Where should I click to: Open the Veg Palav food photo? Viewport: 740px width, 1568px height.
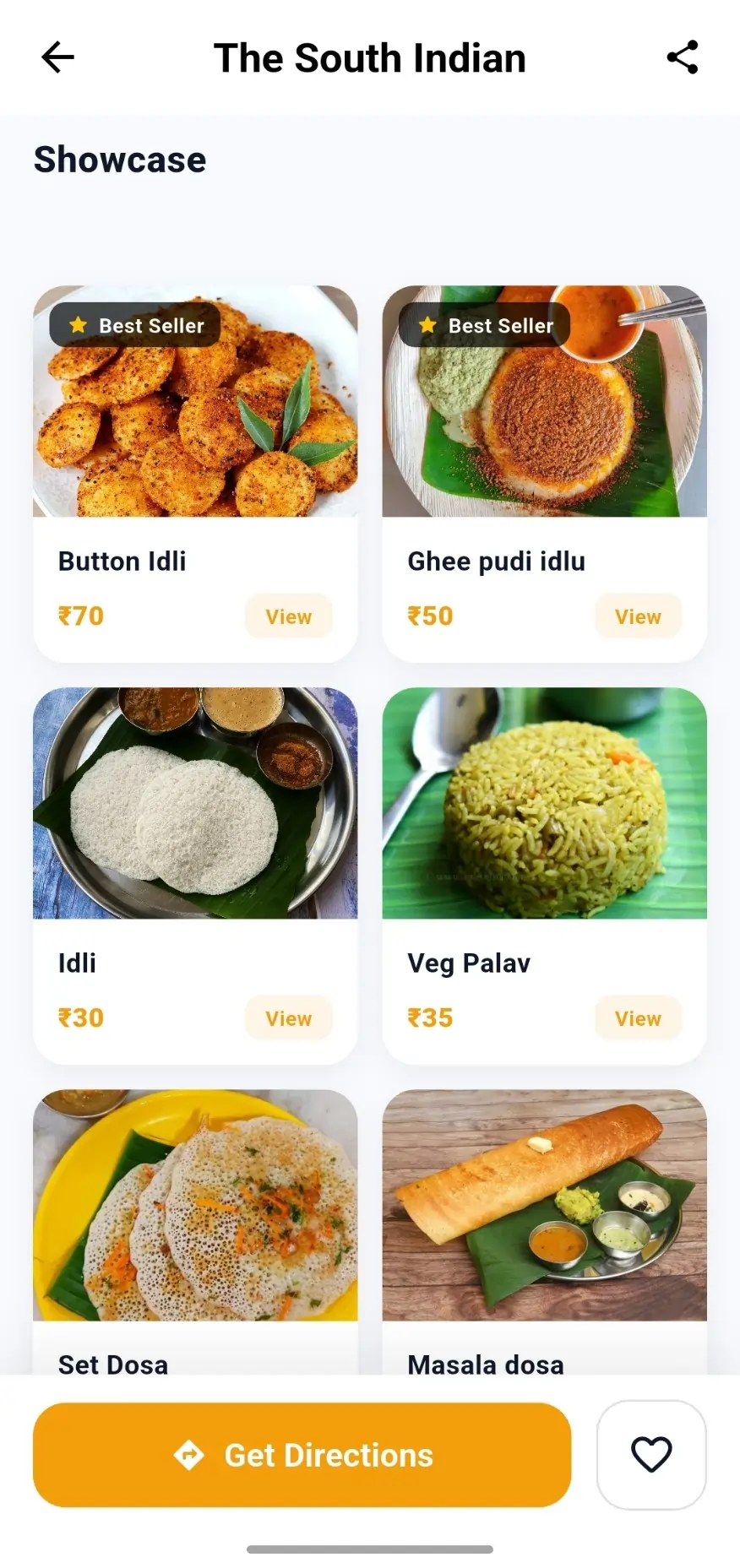(x=543, y=805)
